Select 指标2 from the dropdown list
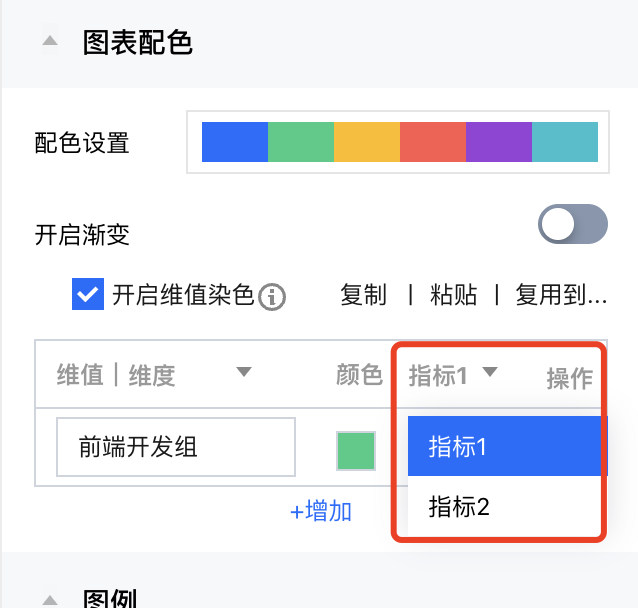Screen dimensions: 638x608 point(504,507)
